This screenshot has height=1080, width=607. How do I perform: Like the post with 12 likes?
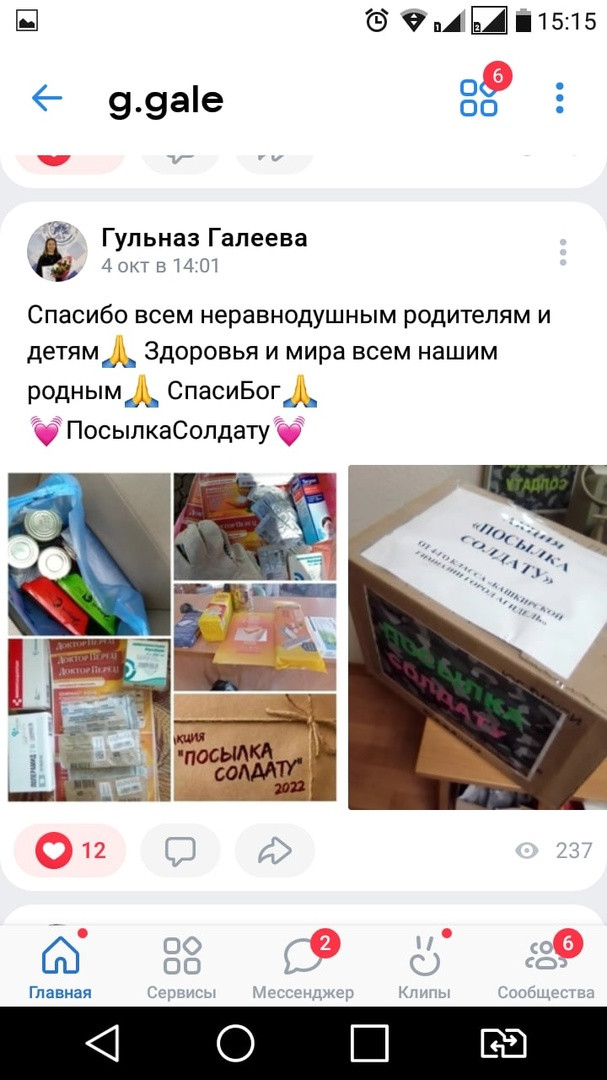tap(70, 850)
